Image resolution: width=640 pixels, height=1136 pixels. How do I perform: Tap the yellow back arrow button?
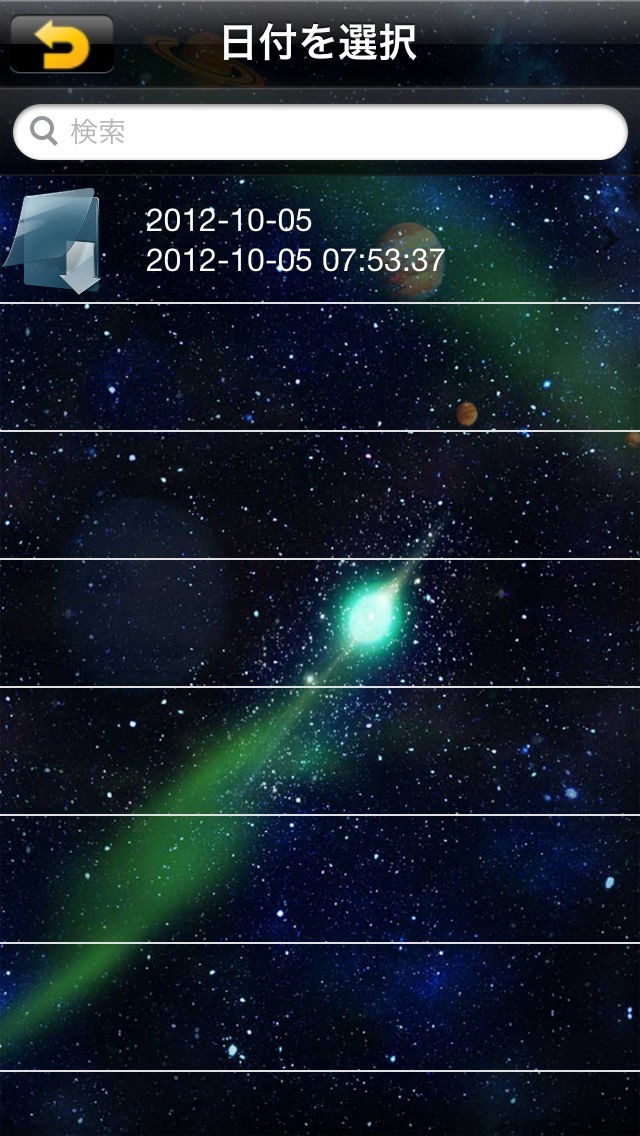tap(61, 44)
